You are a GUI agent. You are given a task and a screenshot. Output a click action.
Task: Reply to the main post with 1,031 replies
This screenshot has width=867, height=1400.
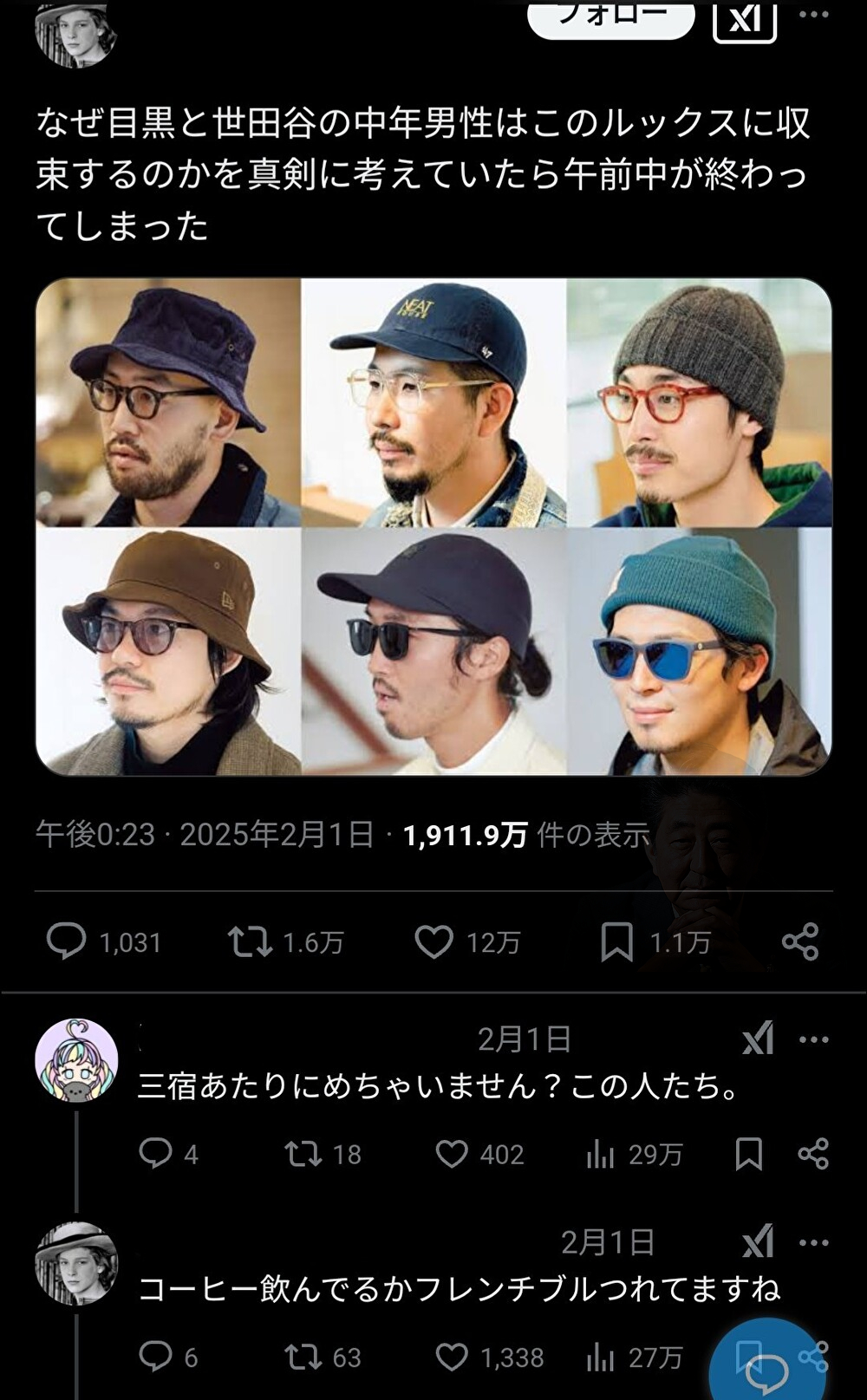[x=67, y=941]
